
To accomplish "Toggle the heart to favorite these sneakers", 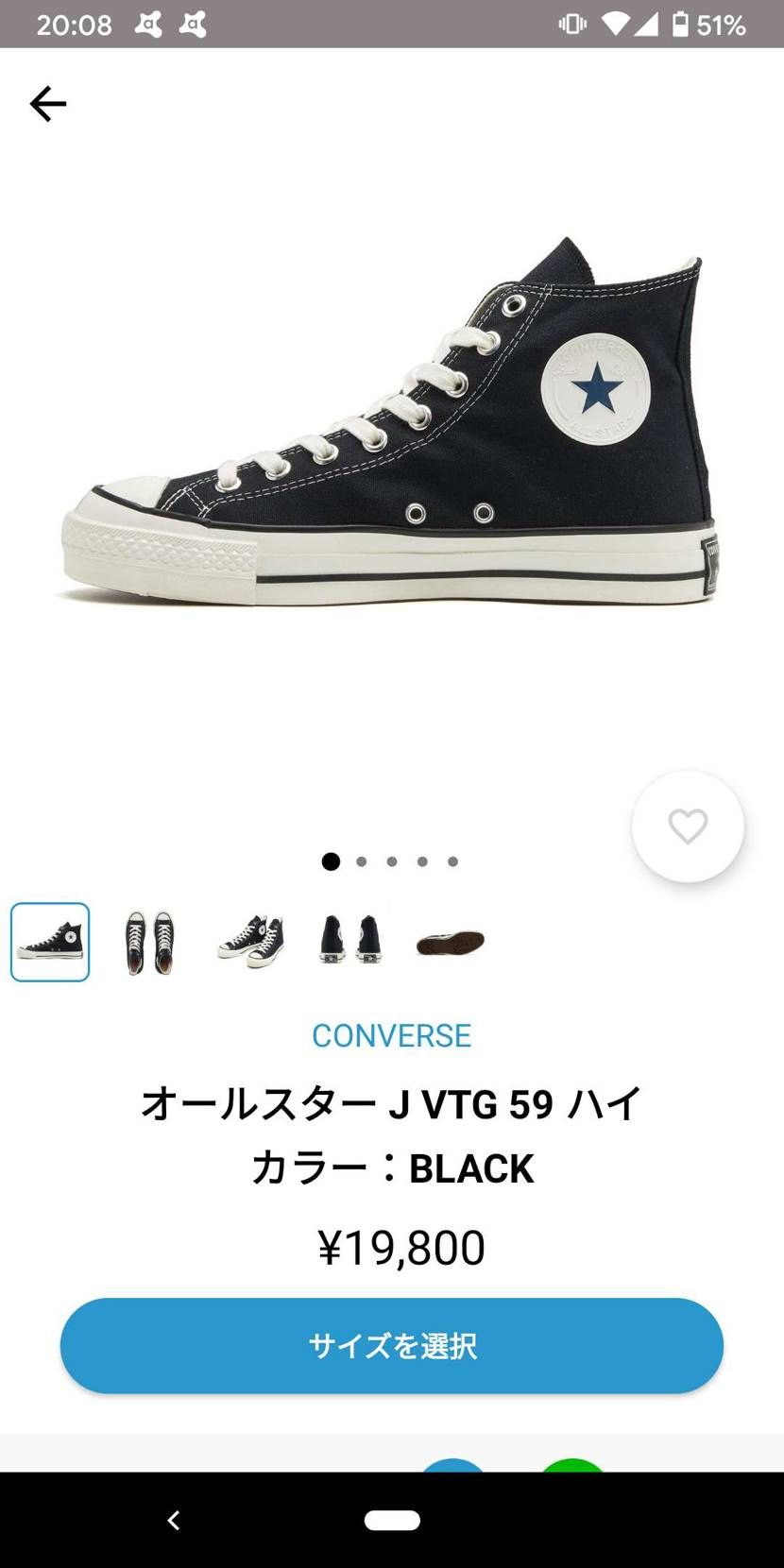I will click(x=687, y=826).
